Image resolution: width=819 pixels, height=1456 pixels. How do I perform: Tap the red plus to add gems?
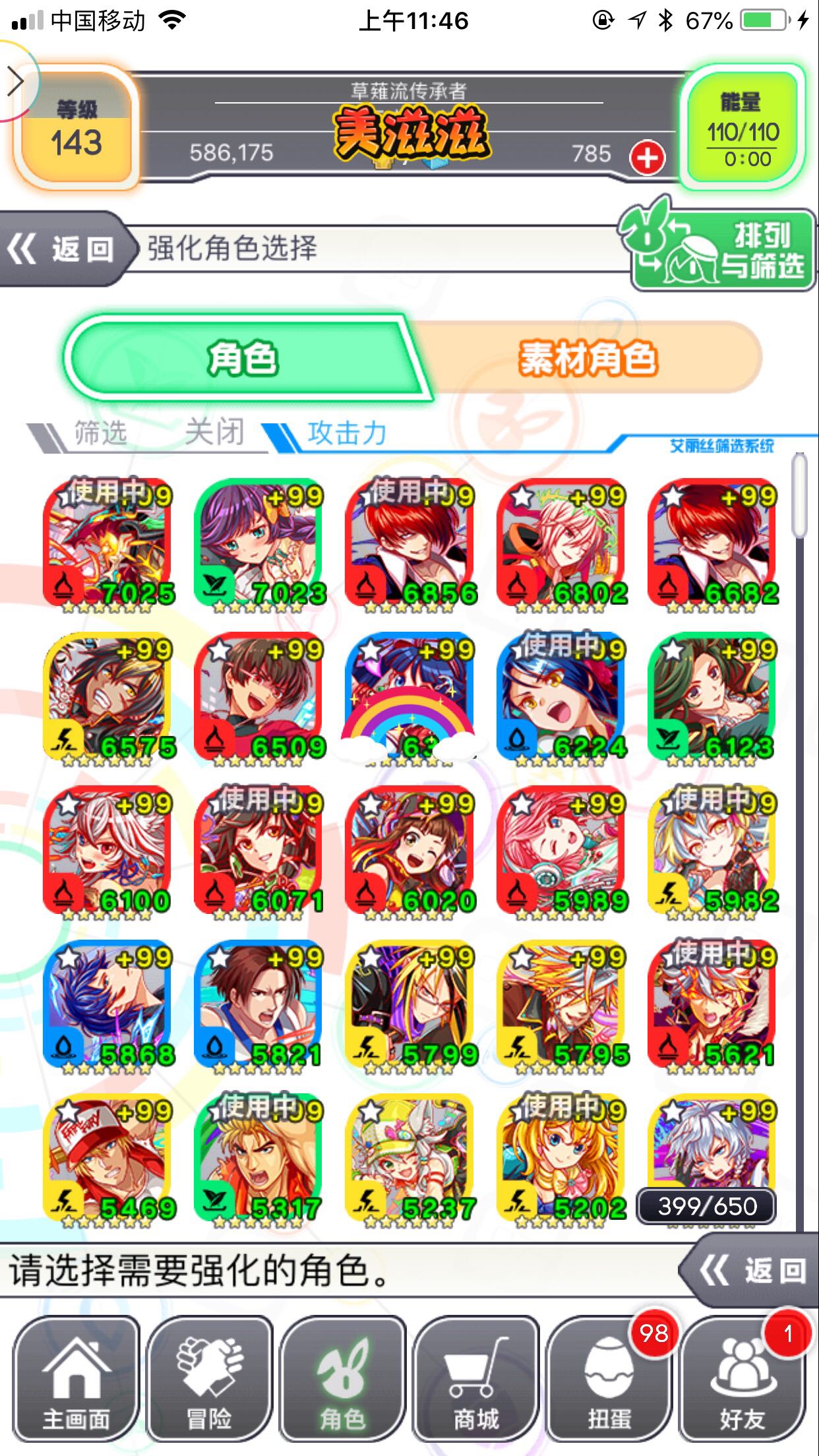647,158
